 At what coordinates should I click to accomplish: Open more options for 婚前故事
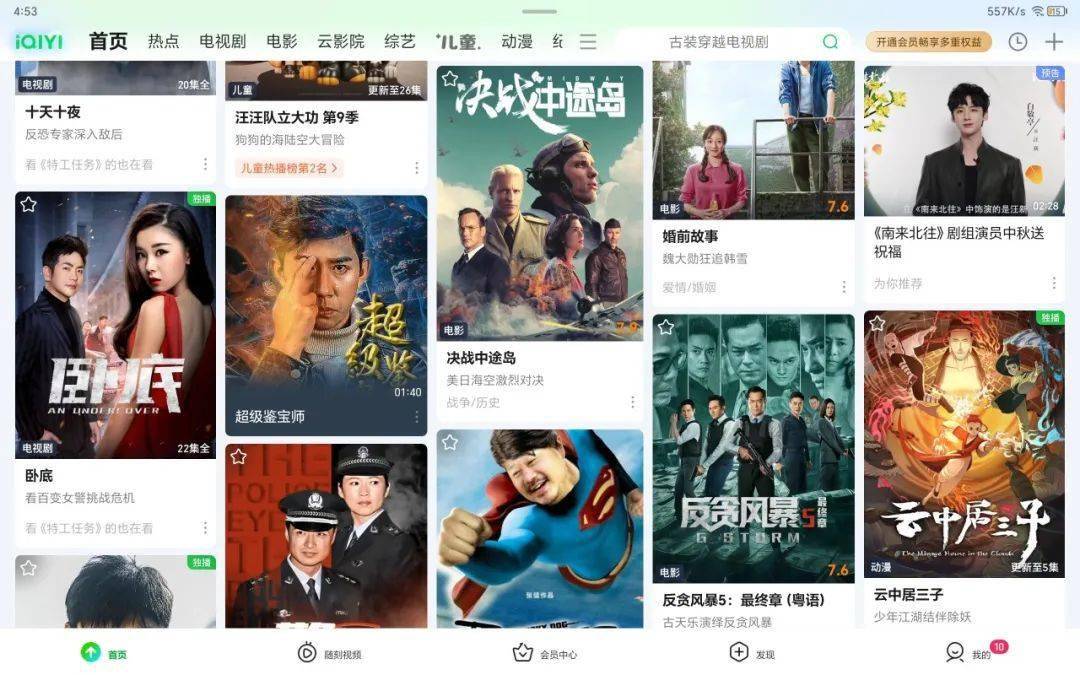coord(843,287)
